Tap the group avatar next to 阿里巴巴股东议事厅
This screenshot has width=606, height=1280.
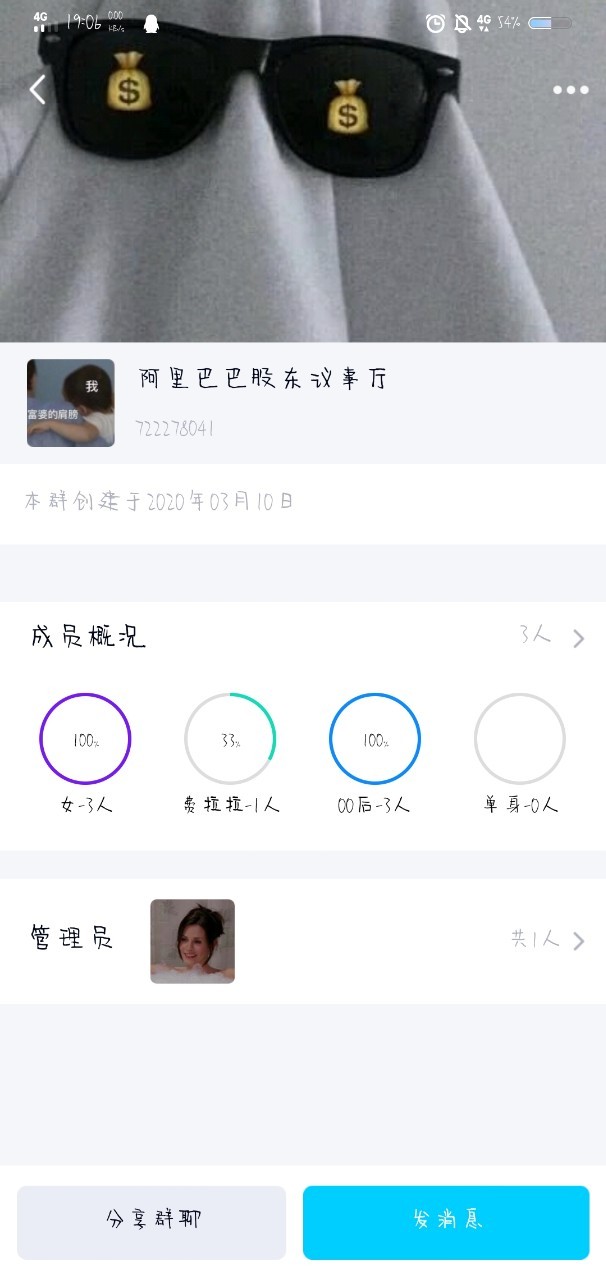[x=71, y=403]
